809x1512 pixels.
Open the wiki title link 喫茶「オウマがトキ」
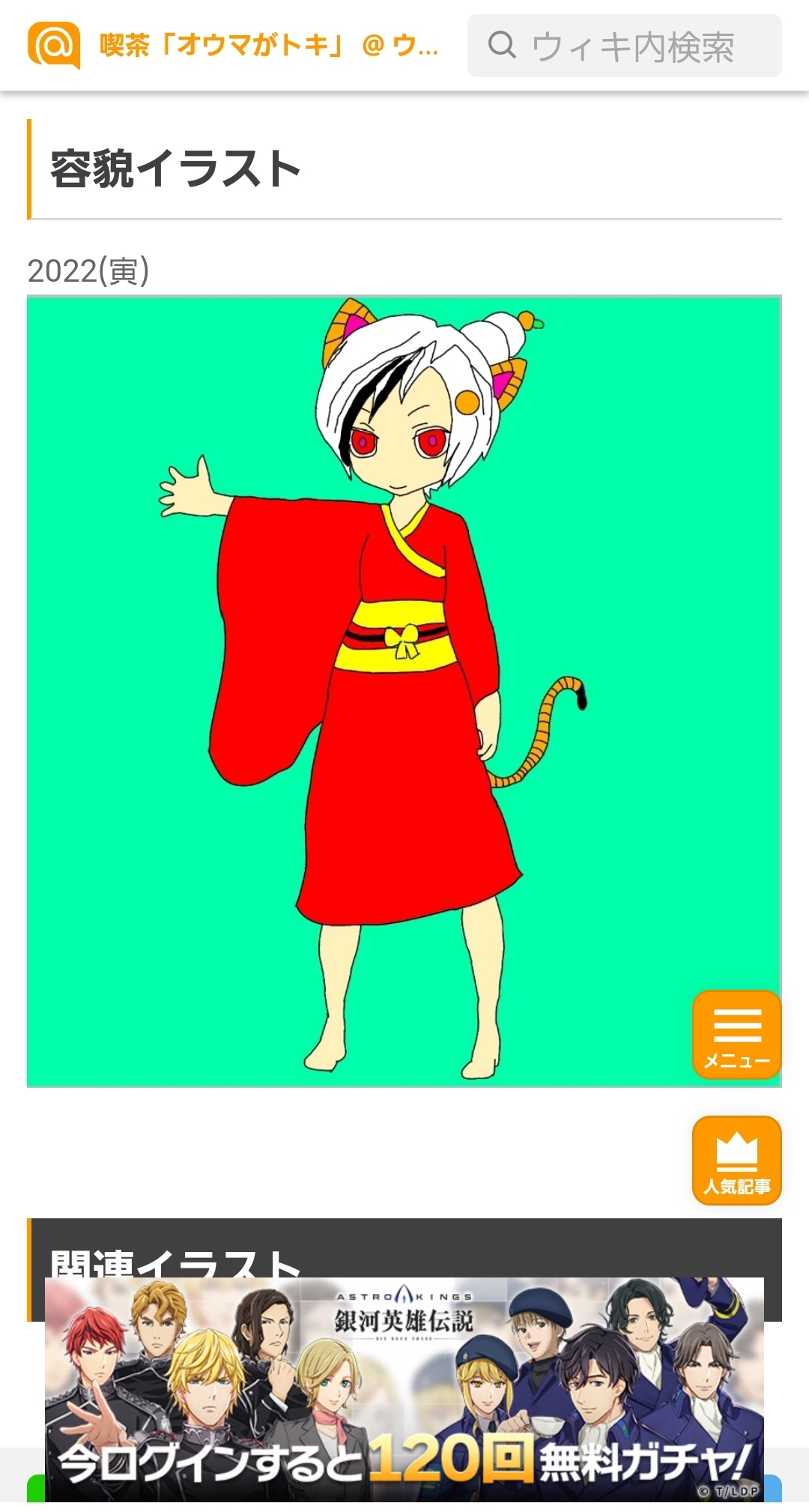[268, 46]
